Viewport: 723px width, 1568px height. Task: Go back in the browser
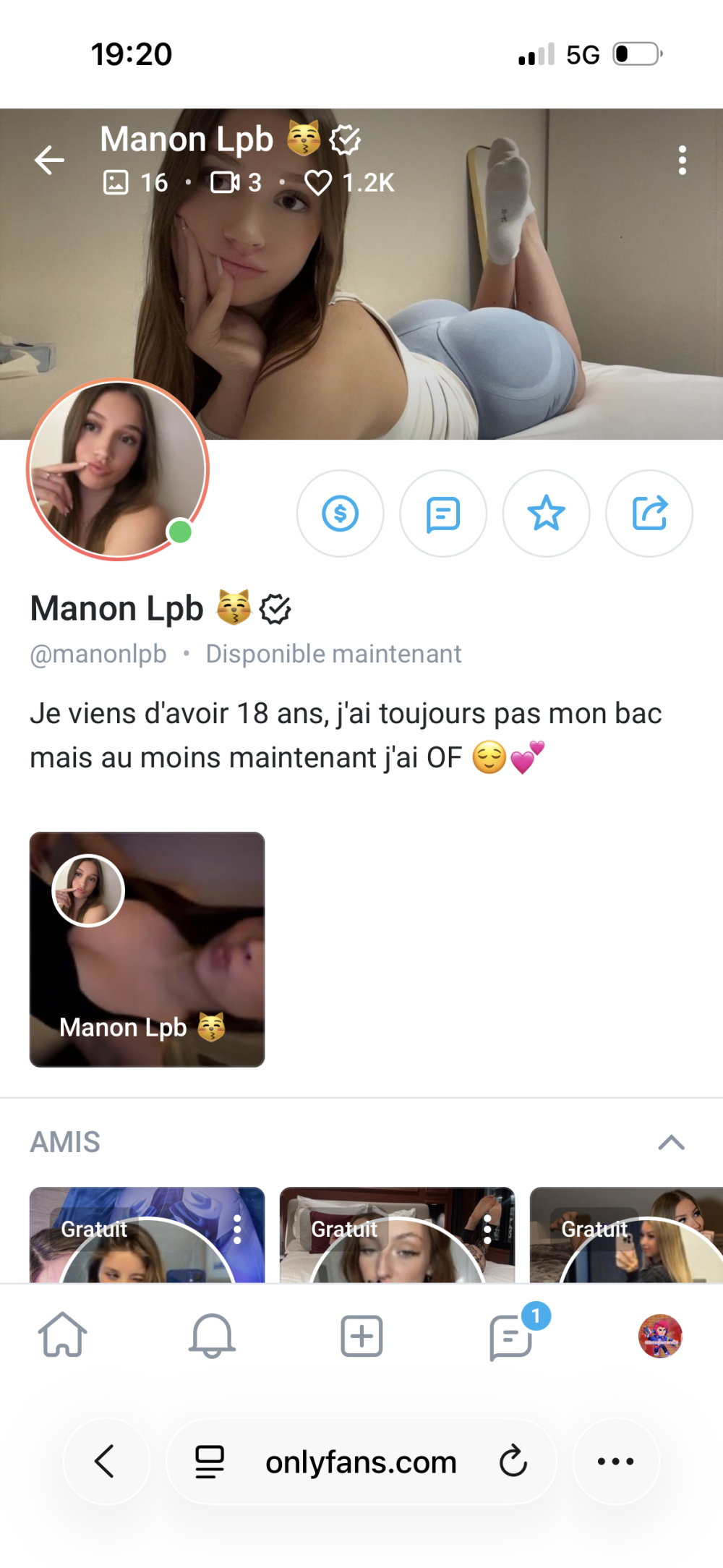point(106,1462)
